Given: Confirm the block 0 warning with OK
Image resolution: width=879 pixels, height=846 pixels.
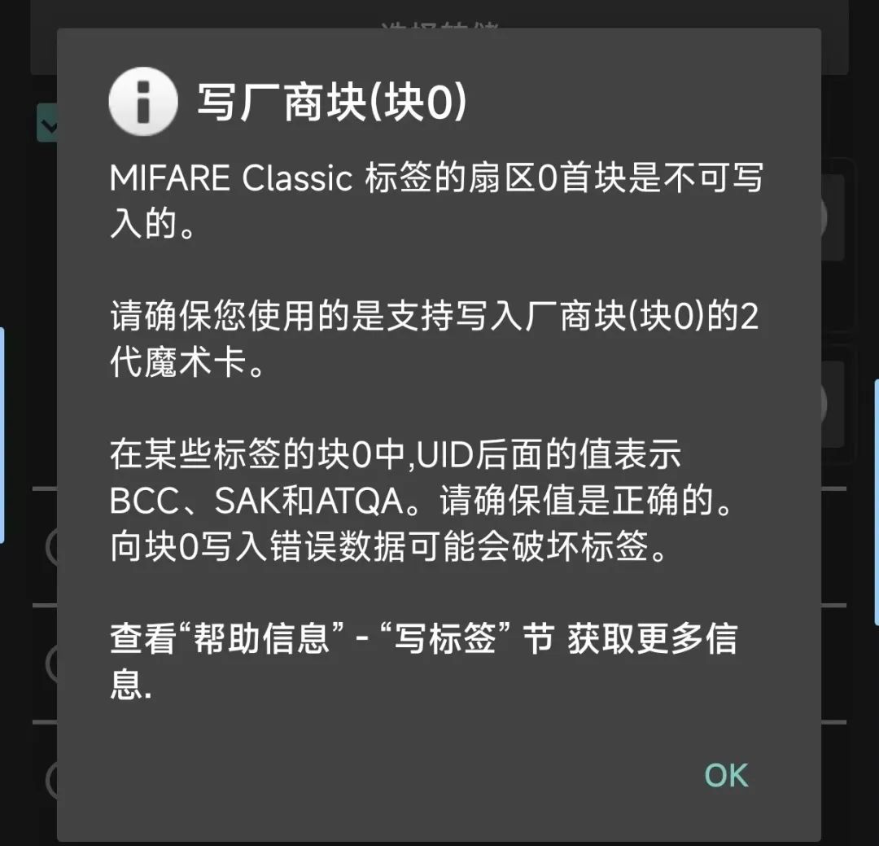Looking at the screenshot, I should 726,775.
